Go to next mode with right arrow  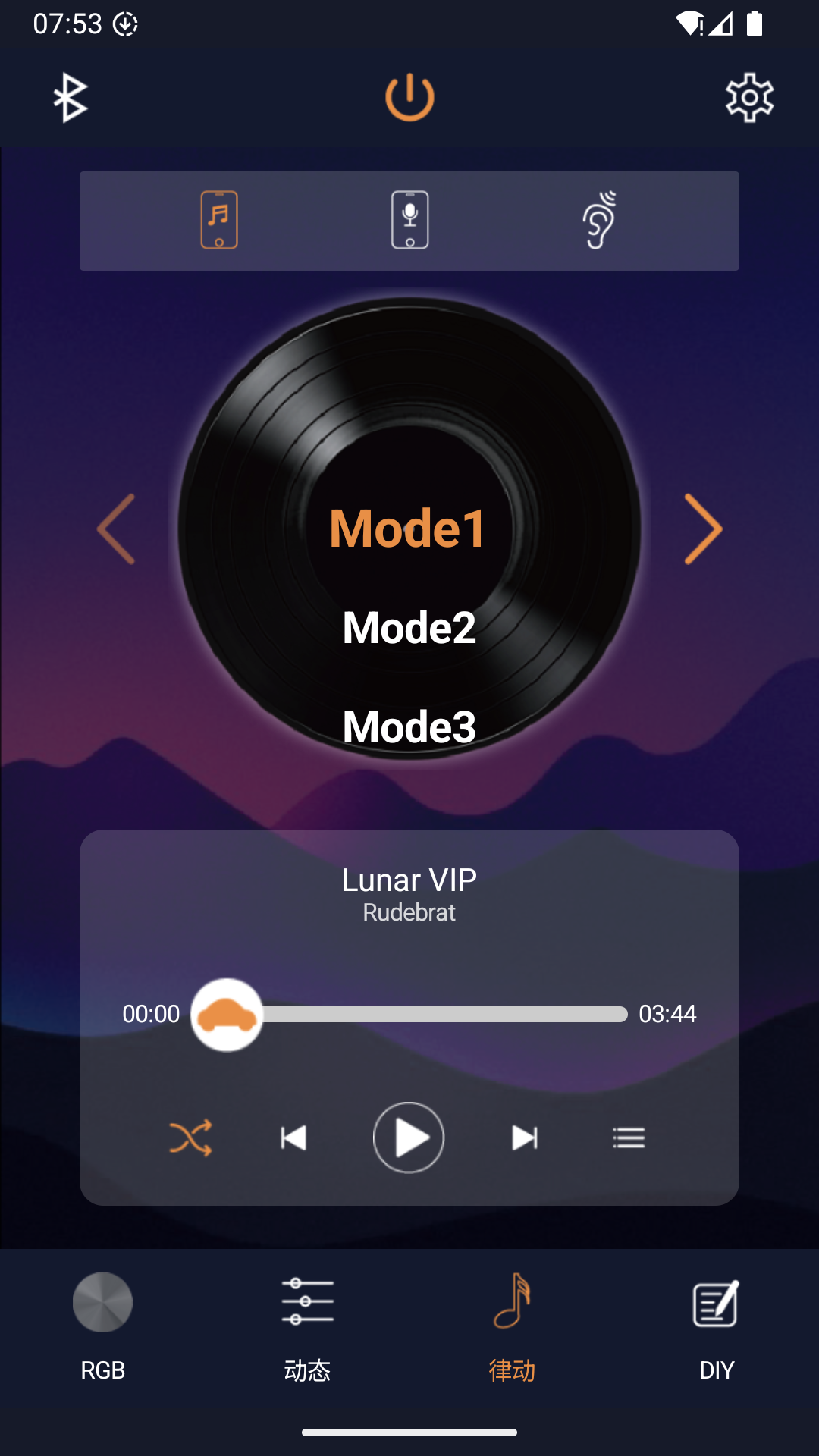tap(703, 529)
